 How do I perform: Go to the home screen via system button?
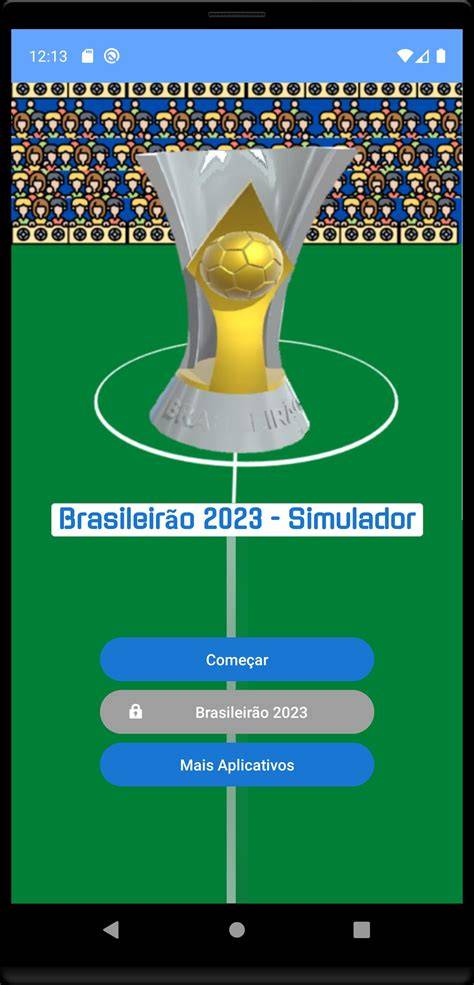click(237, 930)
